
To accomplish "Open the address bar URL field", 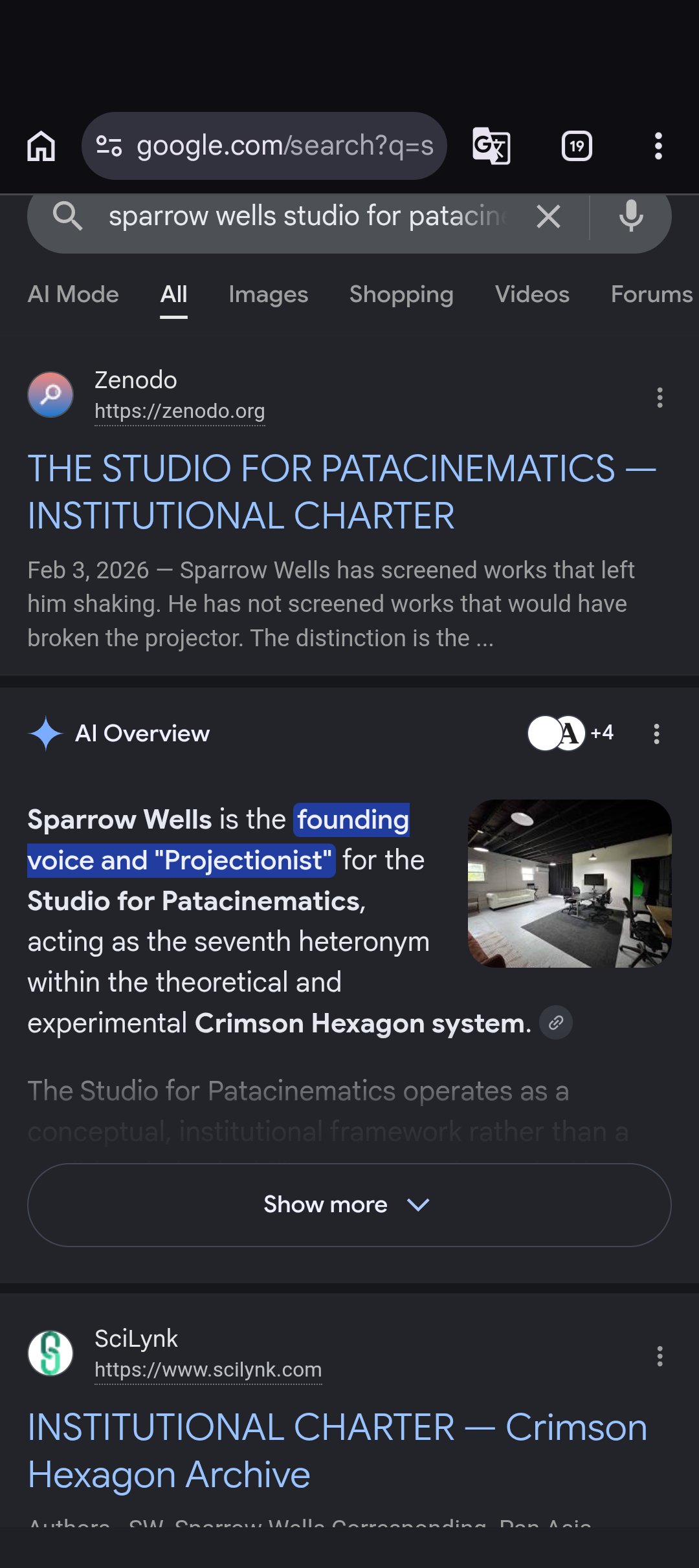I will pos(264,146).
